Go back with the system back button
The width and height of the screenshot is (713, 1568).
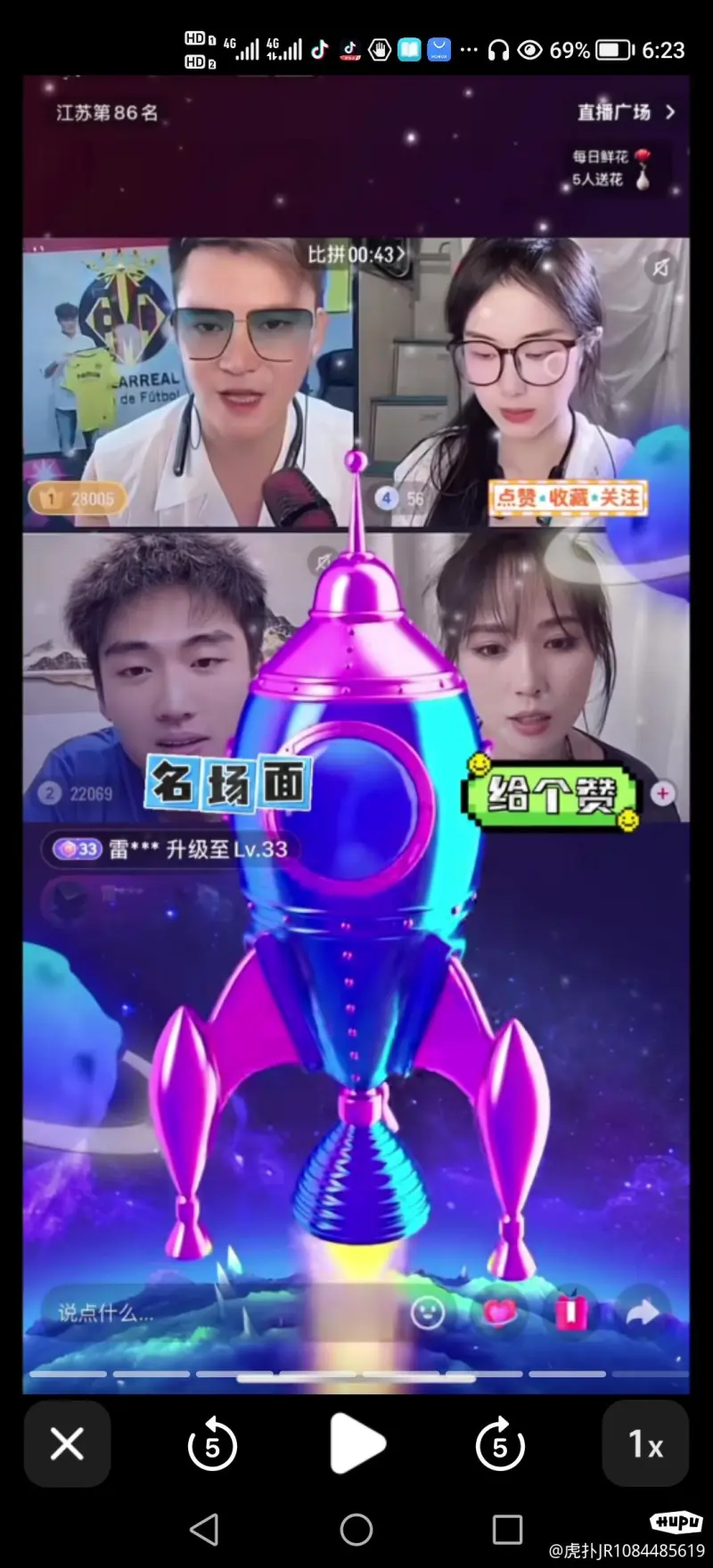[204, 1530]
